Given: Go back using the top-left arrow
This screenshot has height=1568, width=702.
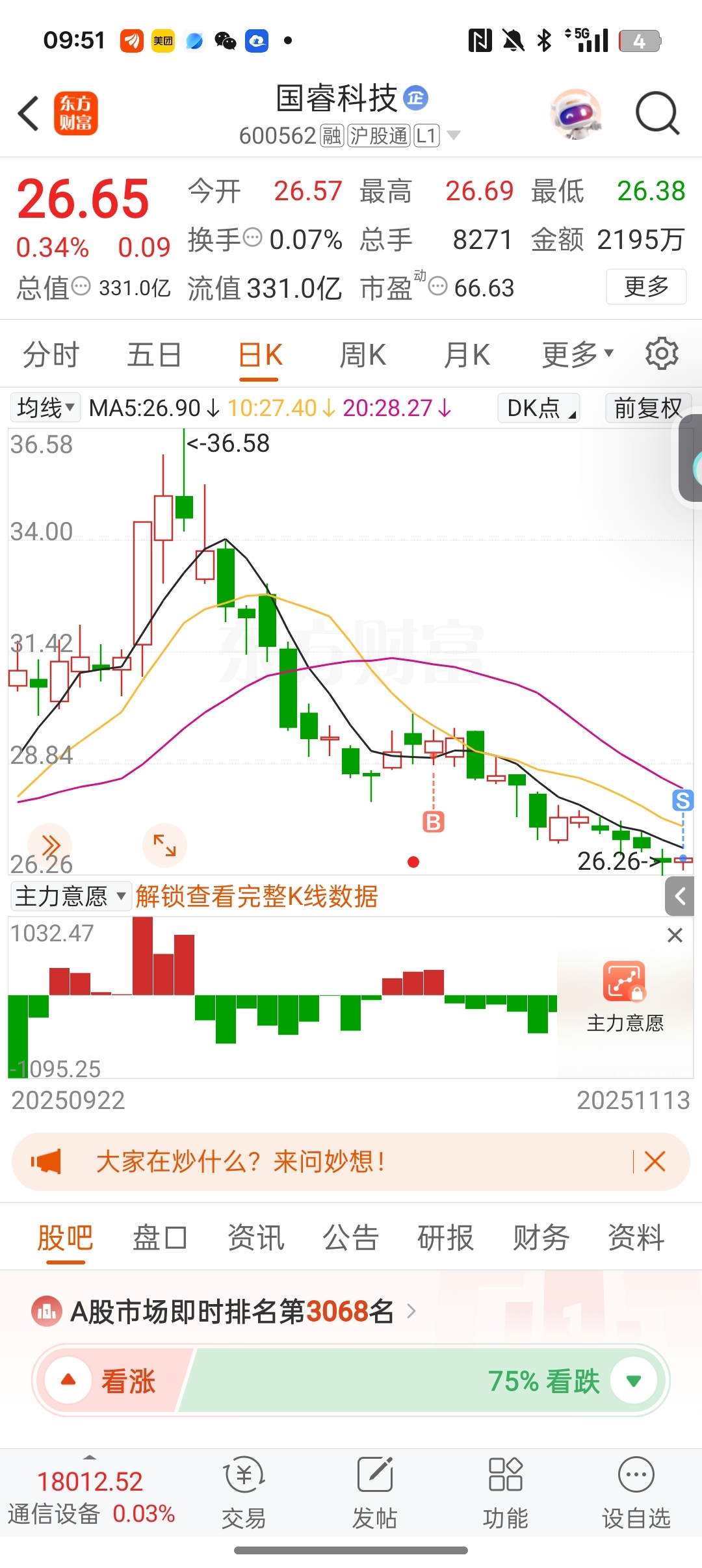Looking at the screenshot, I should tap(29, 114).
